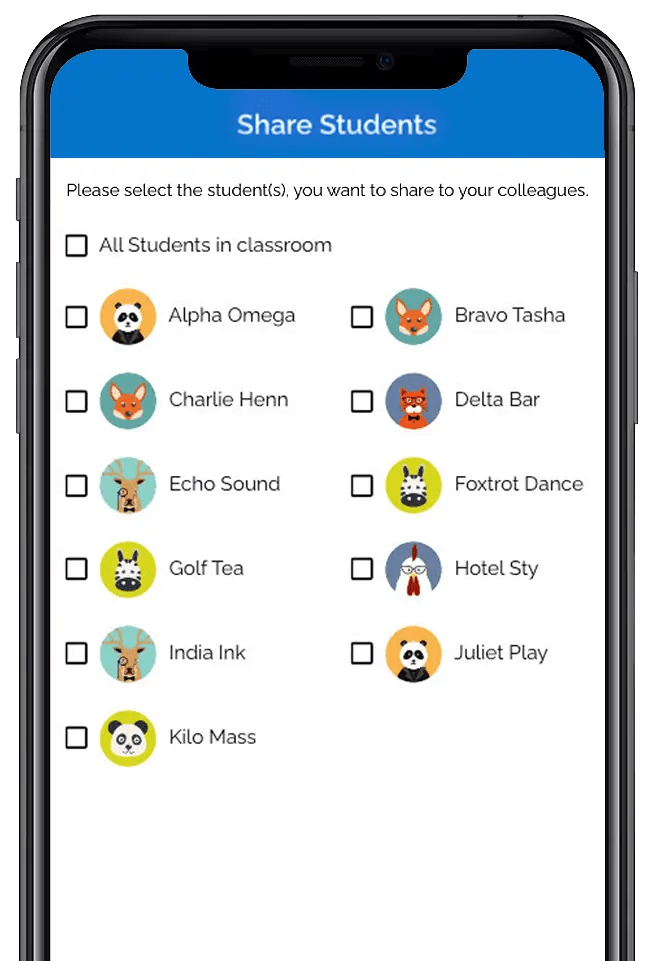652x961 pixels.
Task: Tick the checkbox for Bravo Tasha
Action: click(362, 316)
